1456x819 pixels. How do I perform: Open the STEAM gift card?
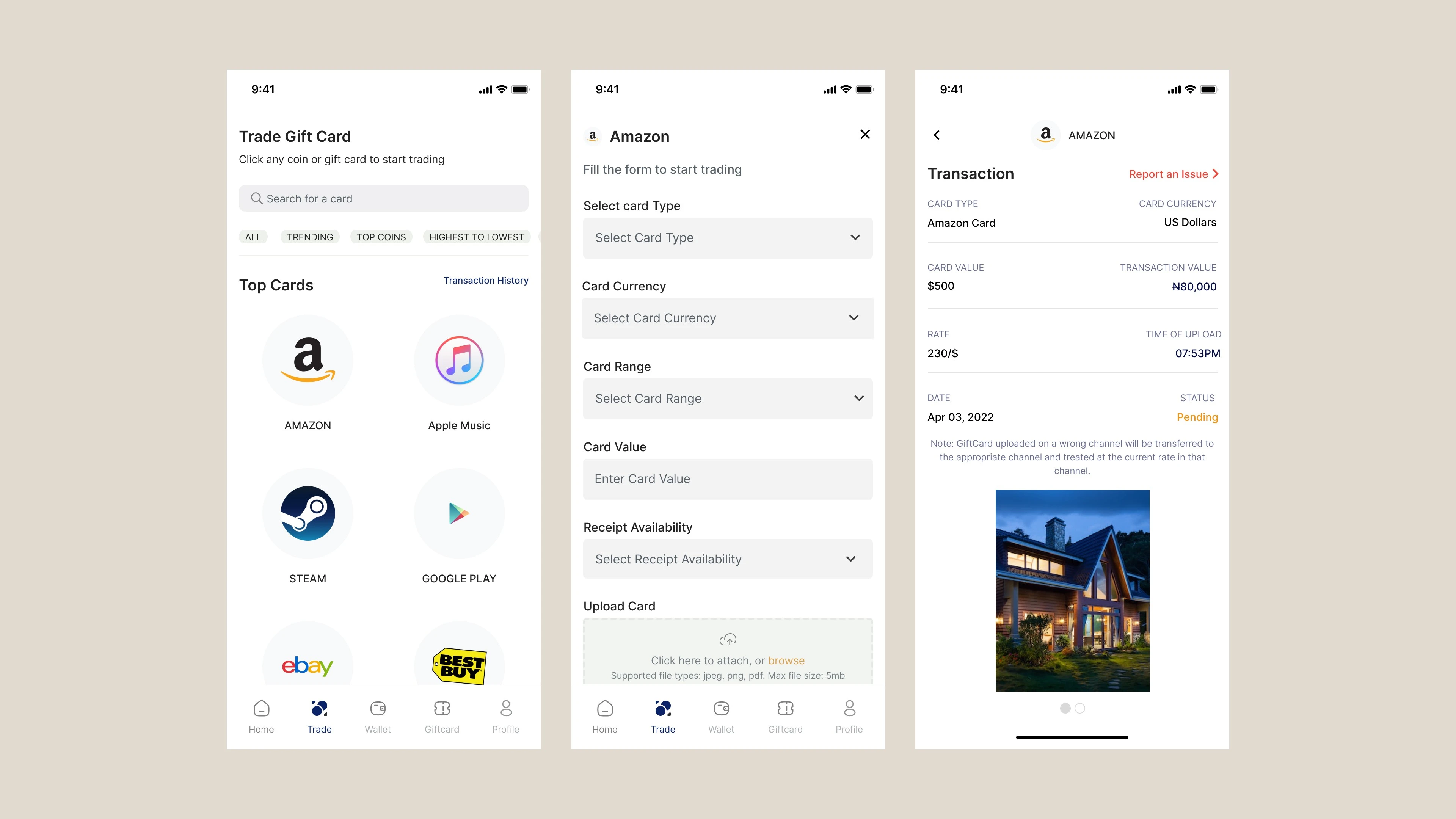[308, 513]
